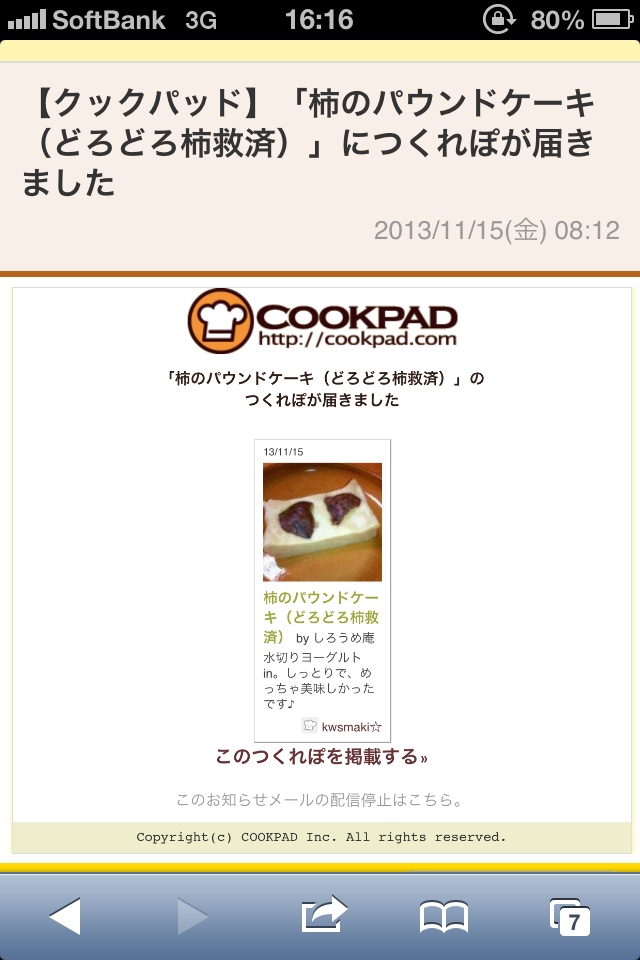The width and height of the screenshot is (640, 960).
Task: Open the bookmarks list
Action: (443, 916)
